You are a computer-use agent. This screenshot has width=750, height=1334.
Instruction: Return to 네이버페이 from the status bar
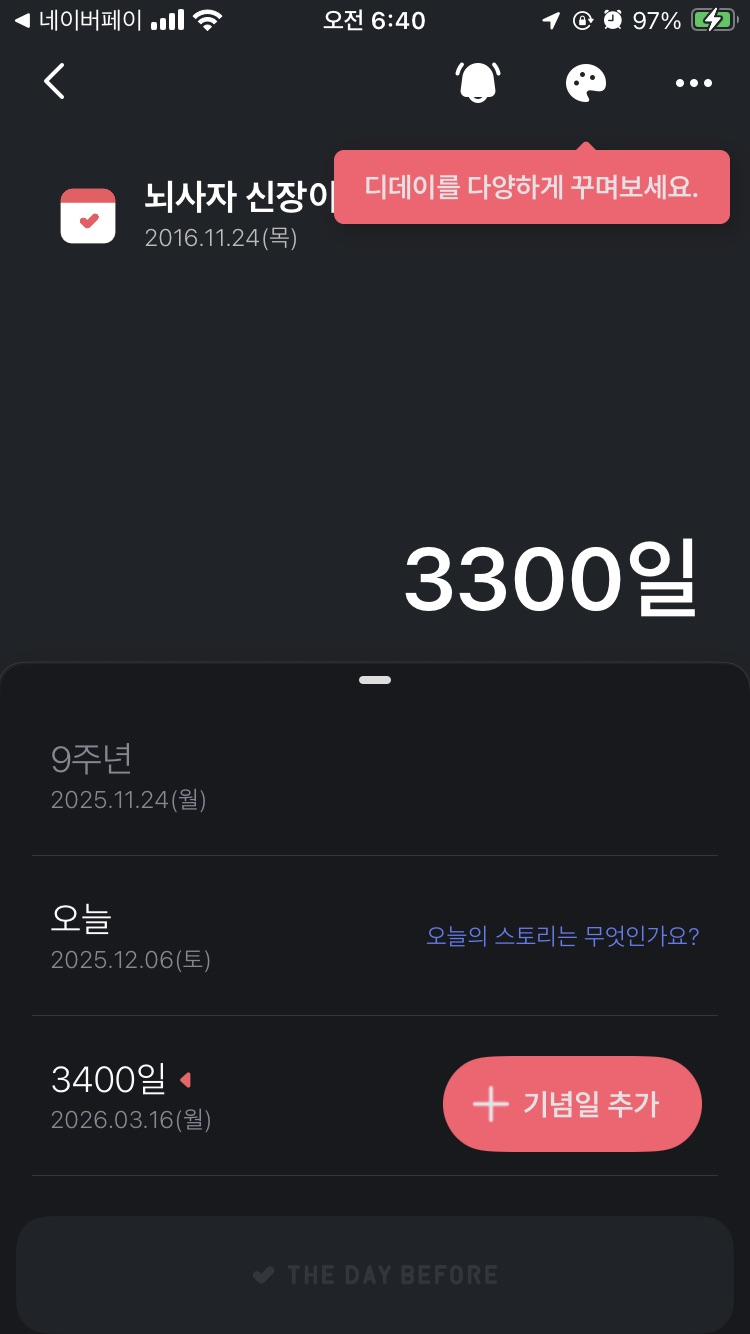[78, 20]
